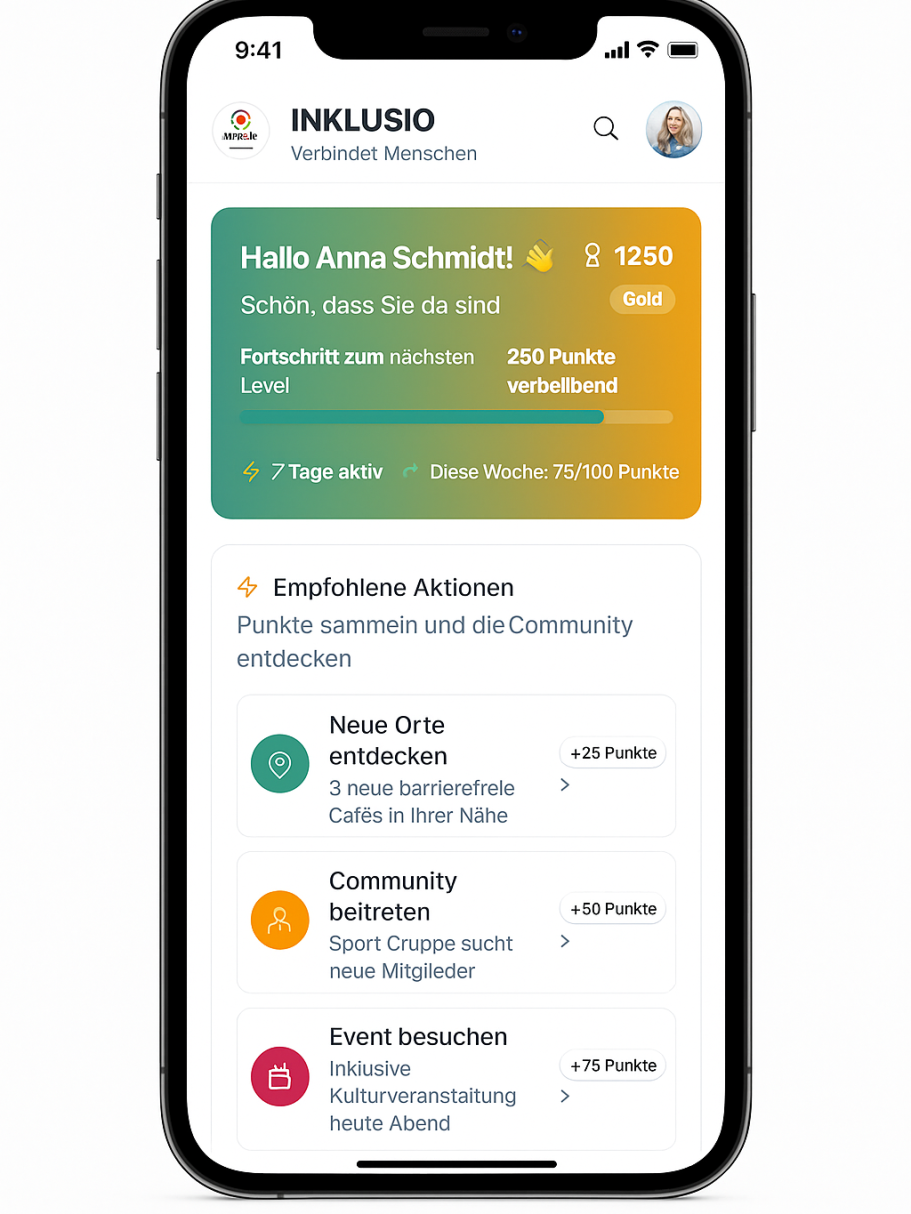911x1214 pixels.
Task: Open Anna's profile avatar
Action: tap(674, 130)
